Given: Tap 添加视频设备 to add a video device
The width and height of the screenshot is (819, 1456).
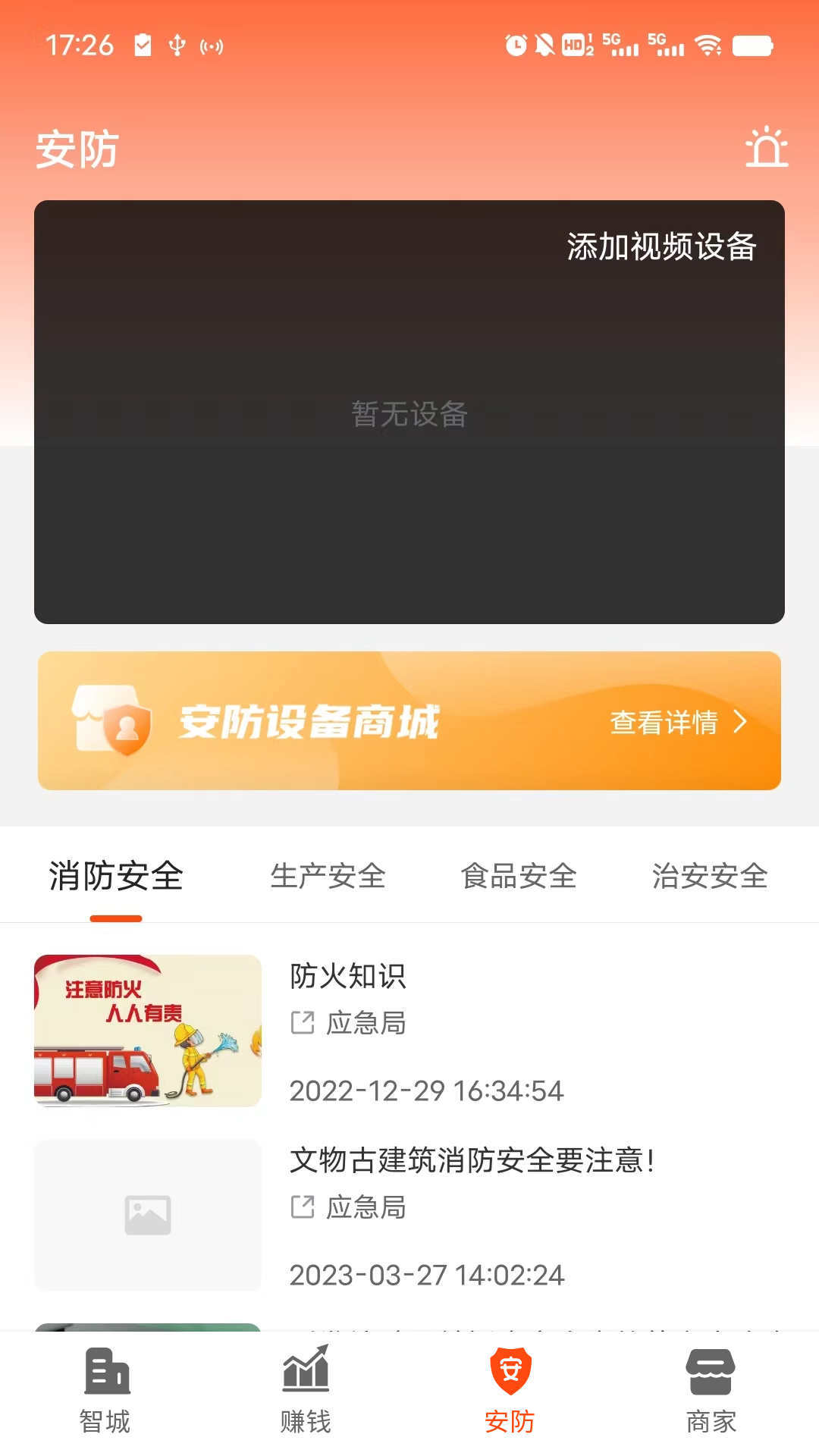Looking at the screenshot, I should 662,245.
